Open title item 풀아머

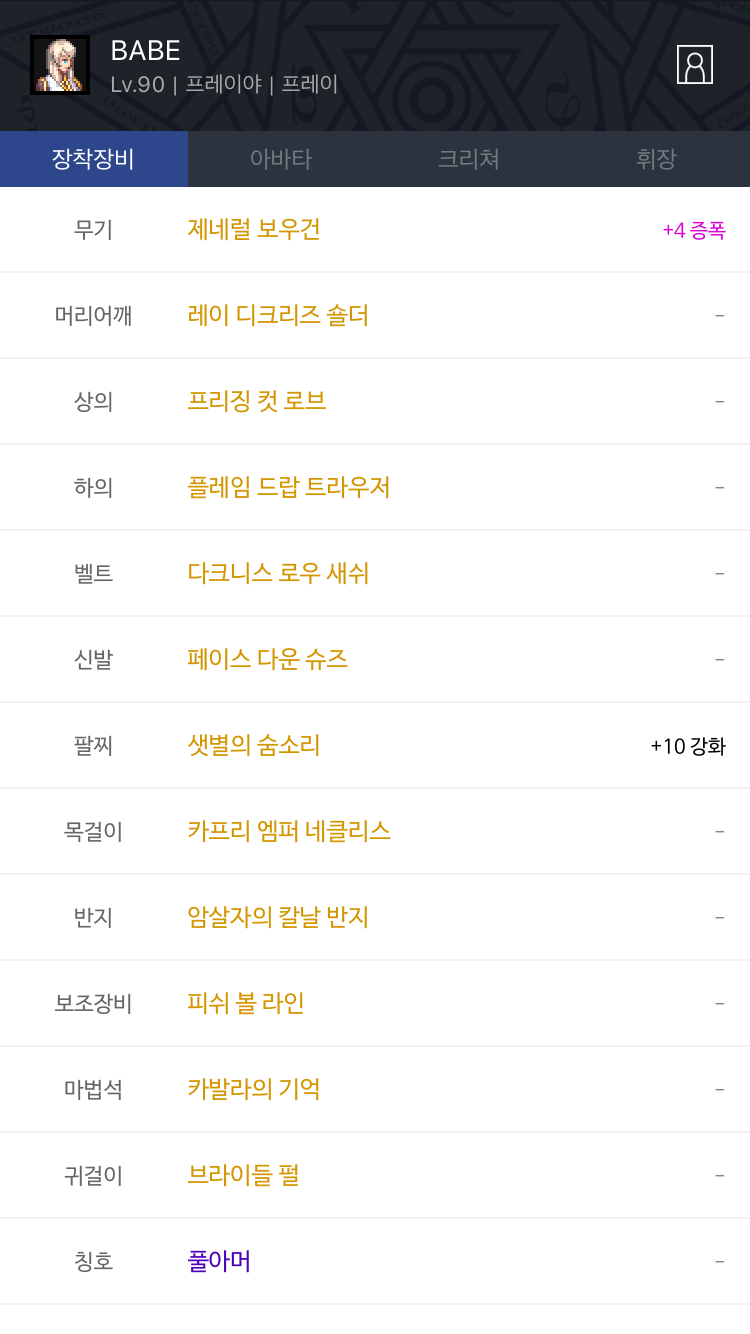(219, 1261)
